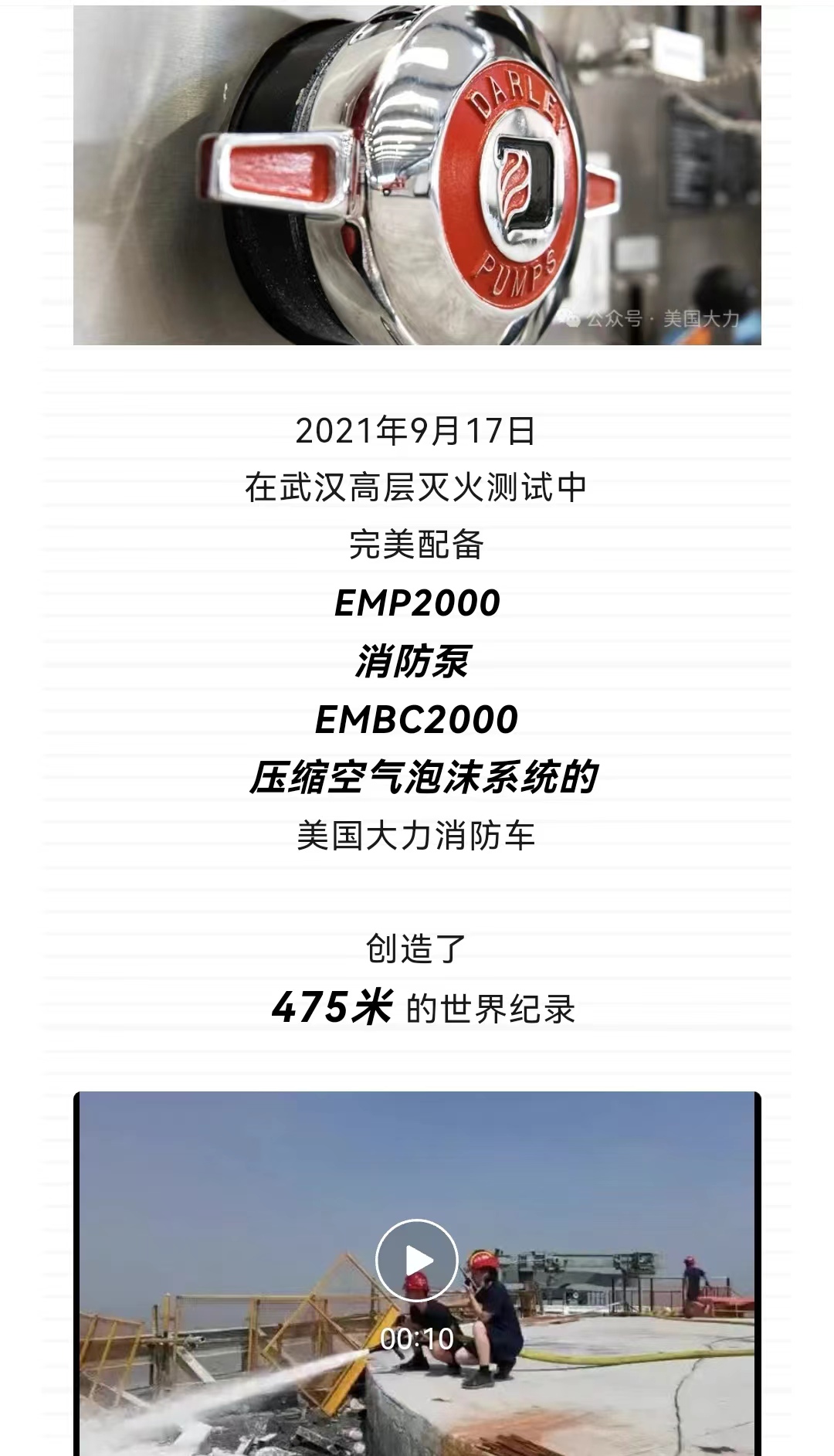Open the Darley Pumps photo
Image resolution: width=834 pixels, height=1456 pixels.
(x=417, y=175)
